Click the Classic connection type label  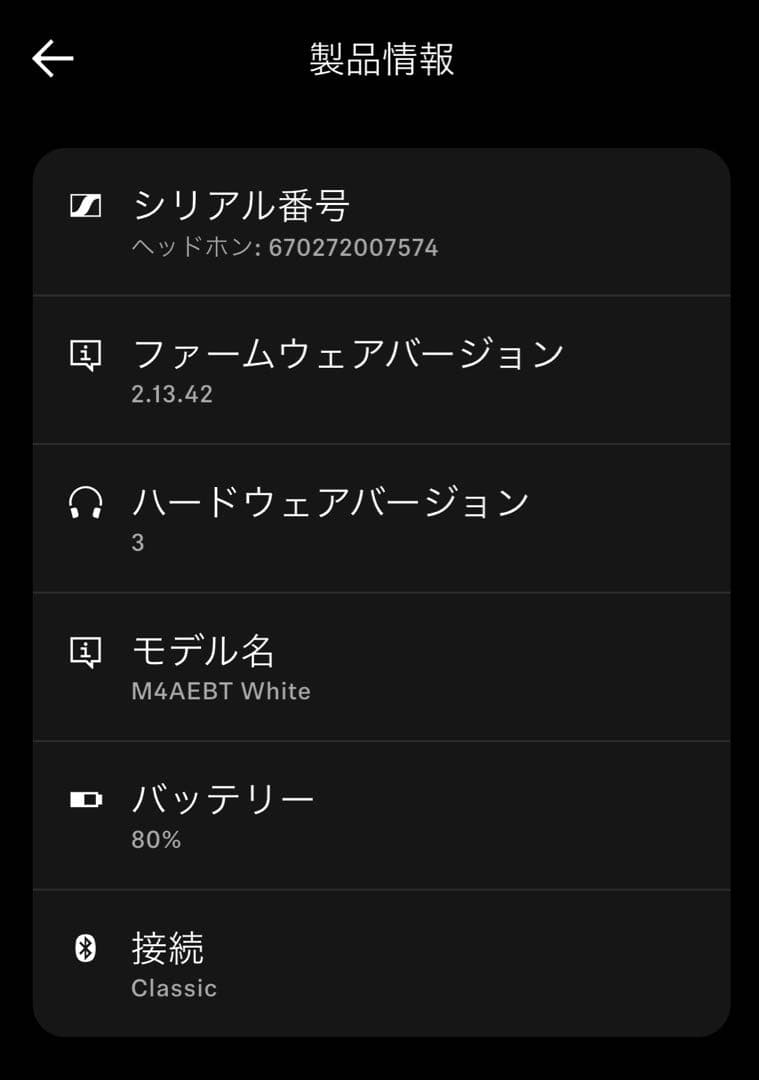(172, 988)
